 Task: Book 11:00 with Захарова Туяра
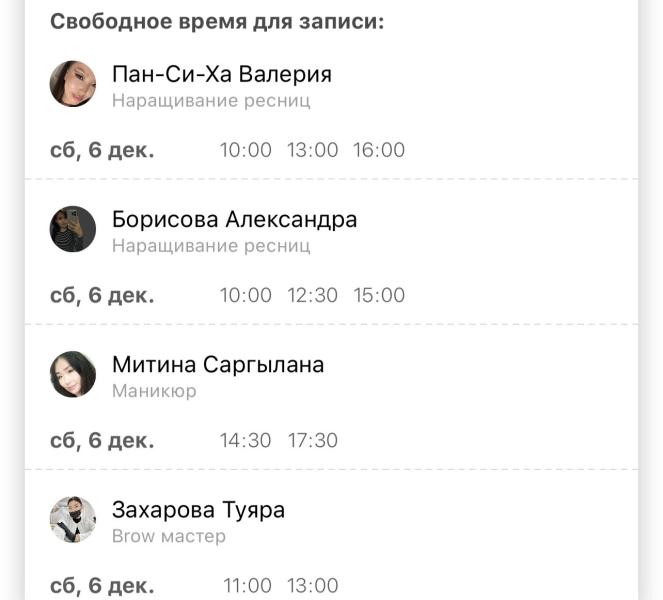click(x=247, y=586)
